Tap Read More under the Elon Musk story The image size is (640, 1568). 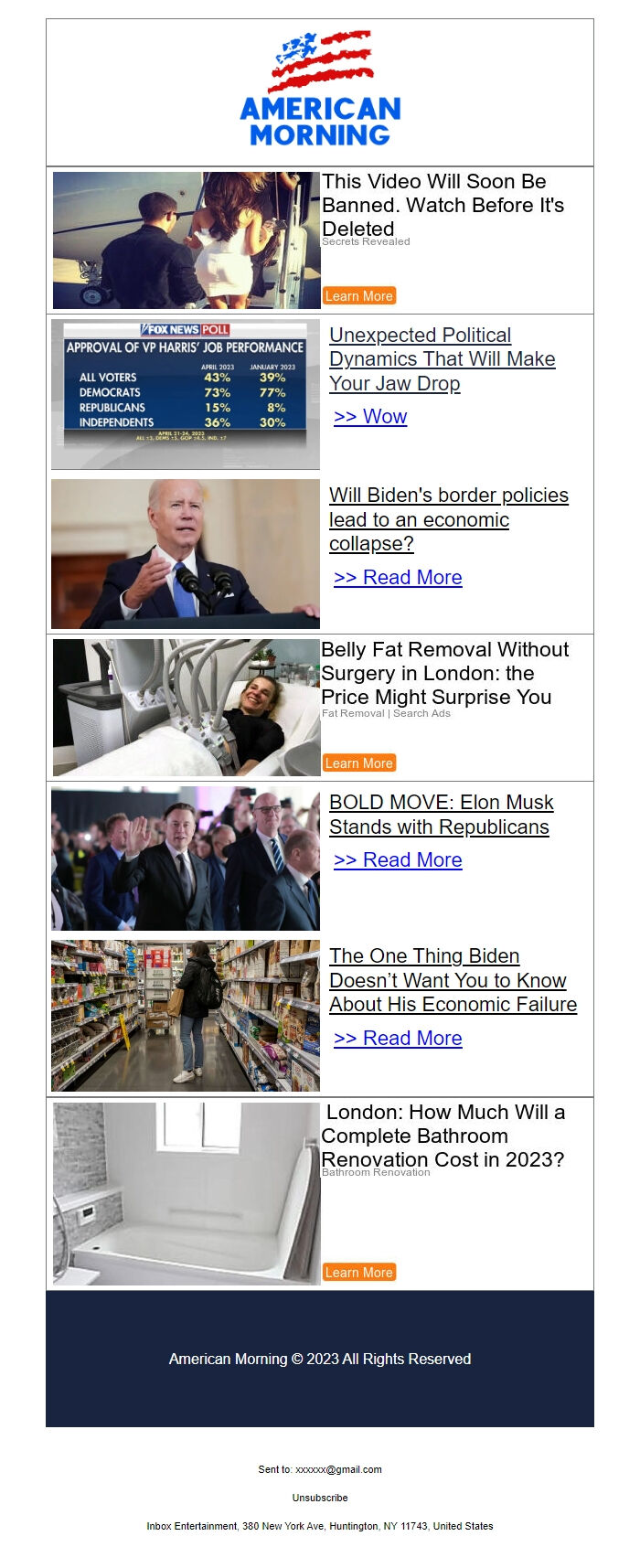tap(398, 860)
